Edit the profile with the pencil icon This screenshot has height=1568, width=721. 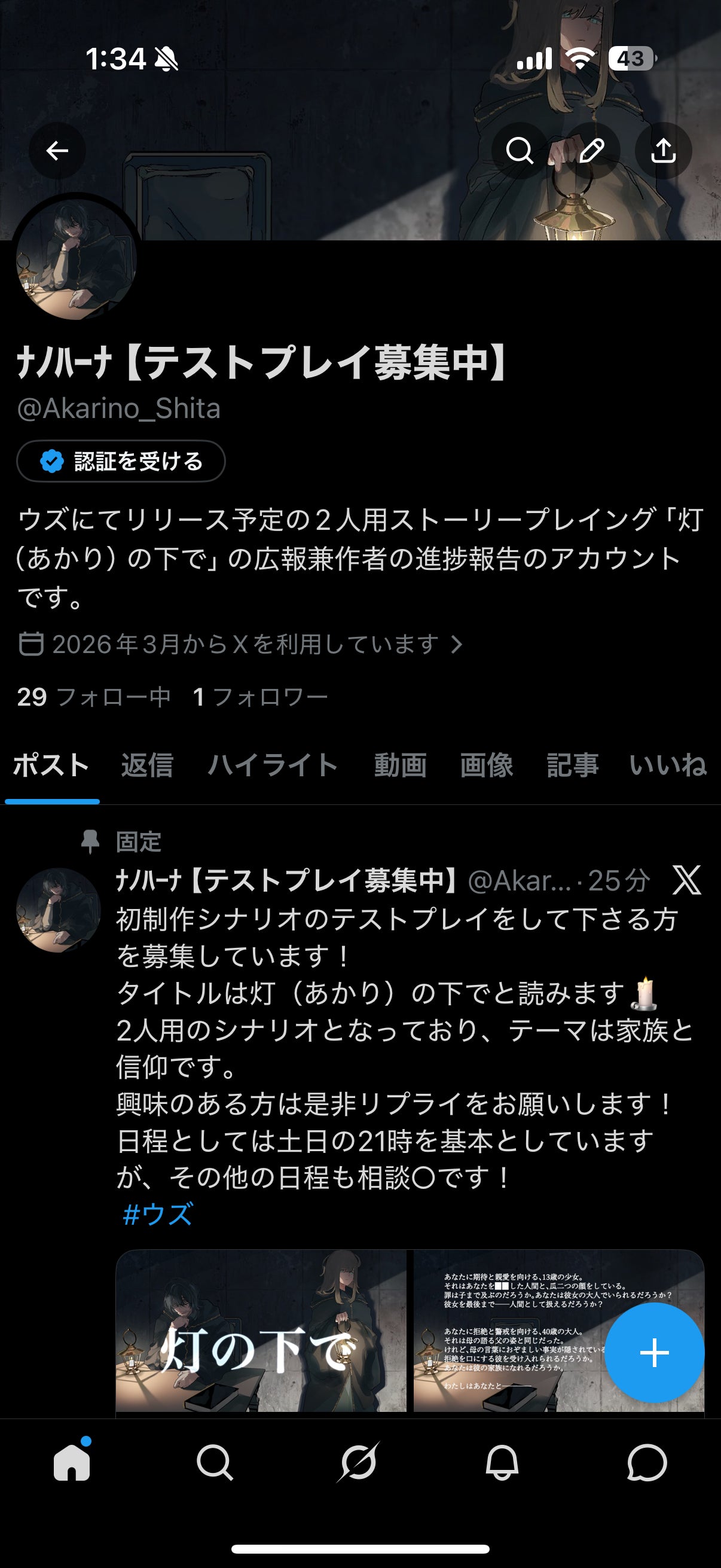[x=591, y=150]
